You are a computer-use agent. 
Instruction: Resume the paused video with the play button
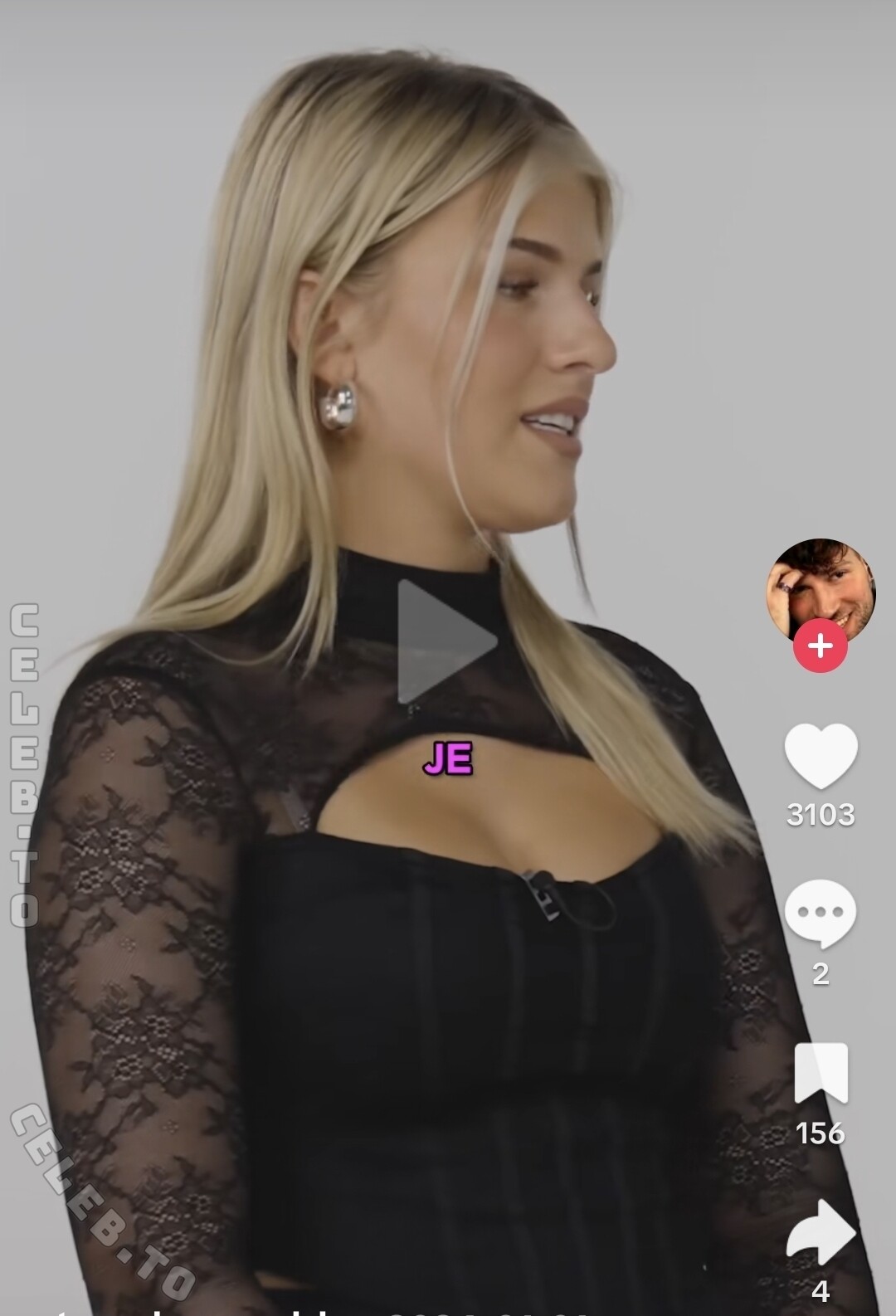444,641
